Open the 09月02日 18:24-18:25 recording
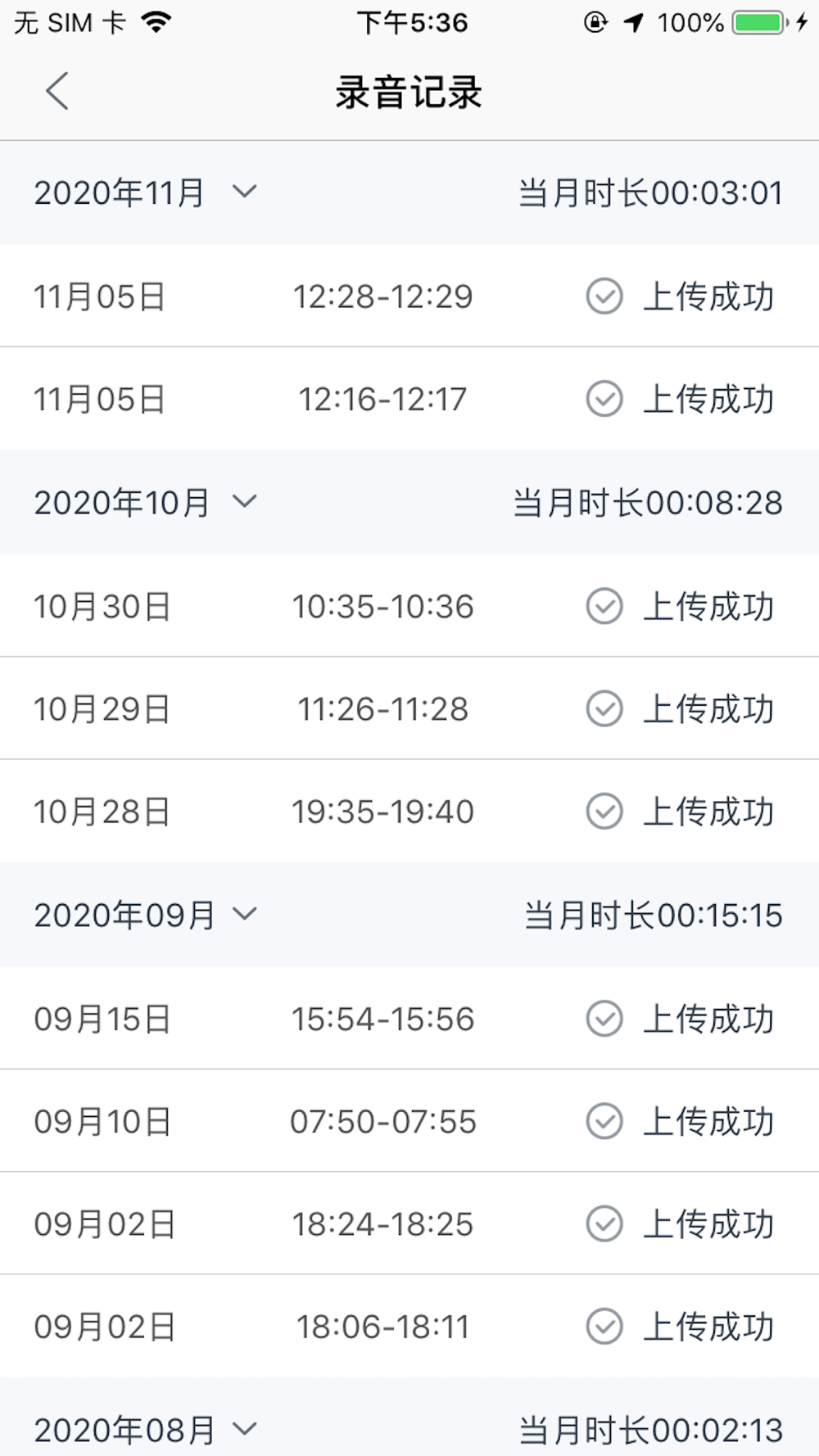Screen dimensions: 819x1456 click(x=409, y=1224)
